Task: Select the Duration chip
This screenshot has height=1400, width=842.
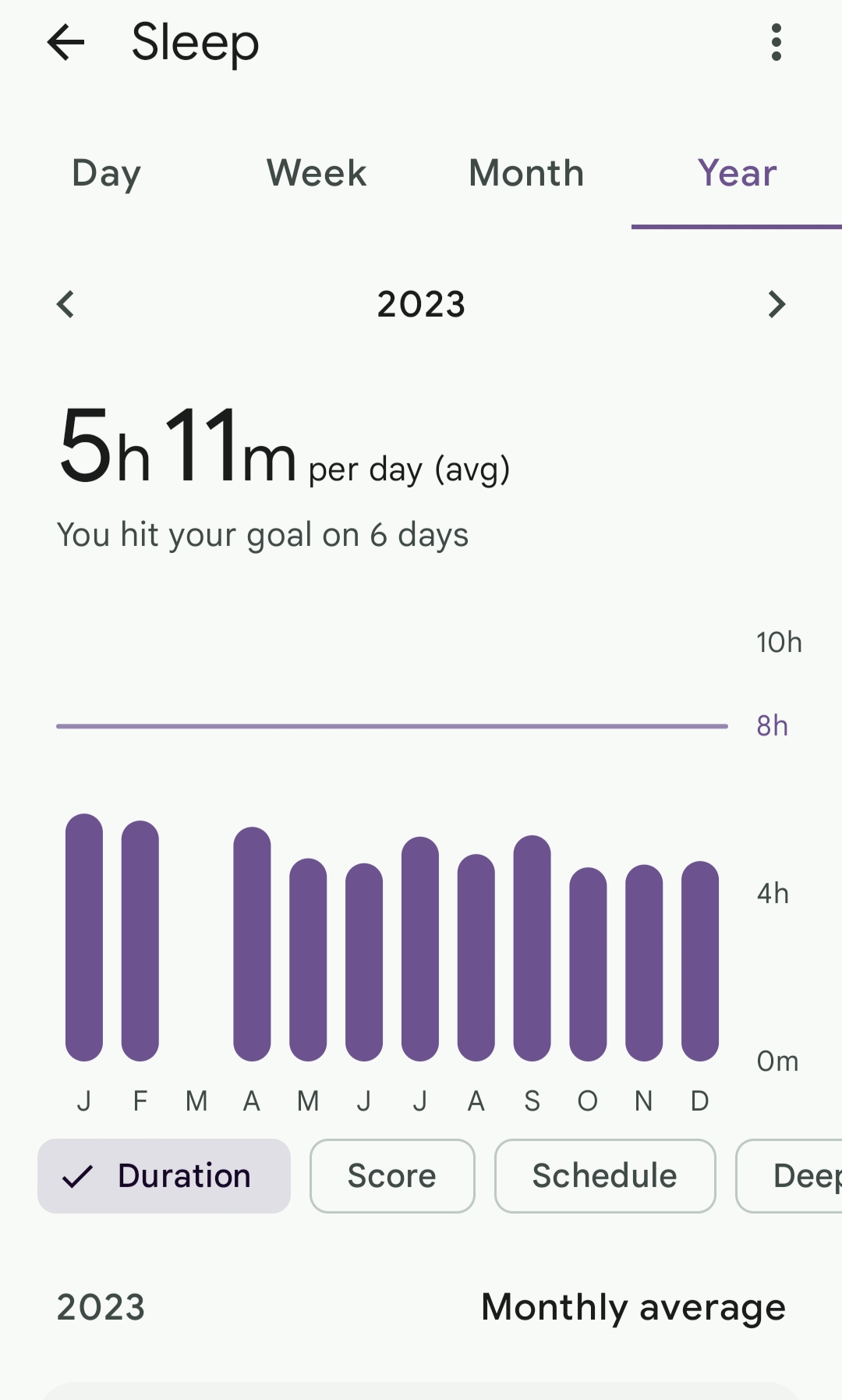Action: [x=165, y=1175]
